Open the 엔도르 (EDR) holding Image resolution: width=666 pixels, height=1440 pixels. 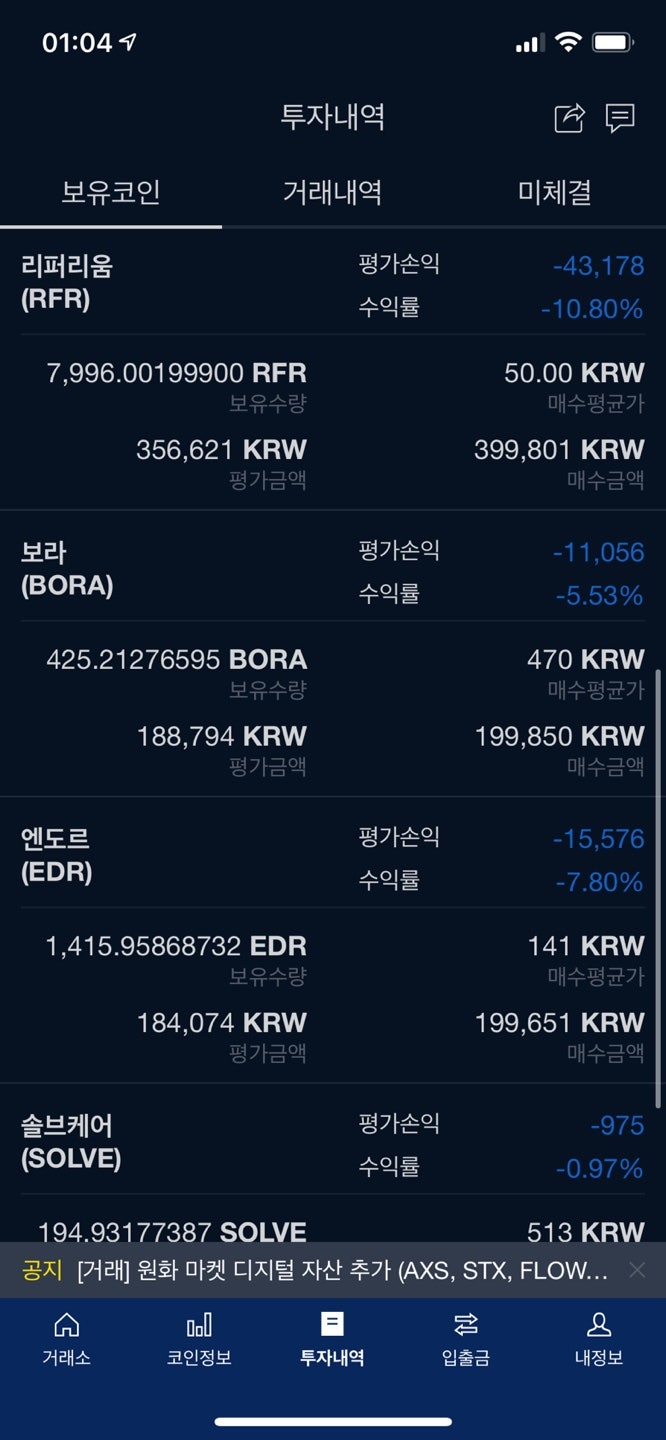57,855
